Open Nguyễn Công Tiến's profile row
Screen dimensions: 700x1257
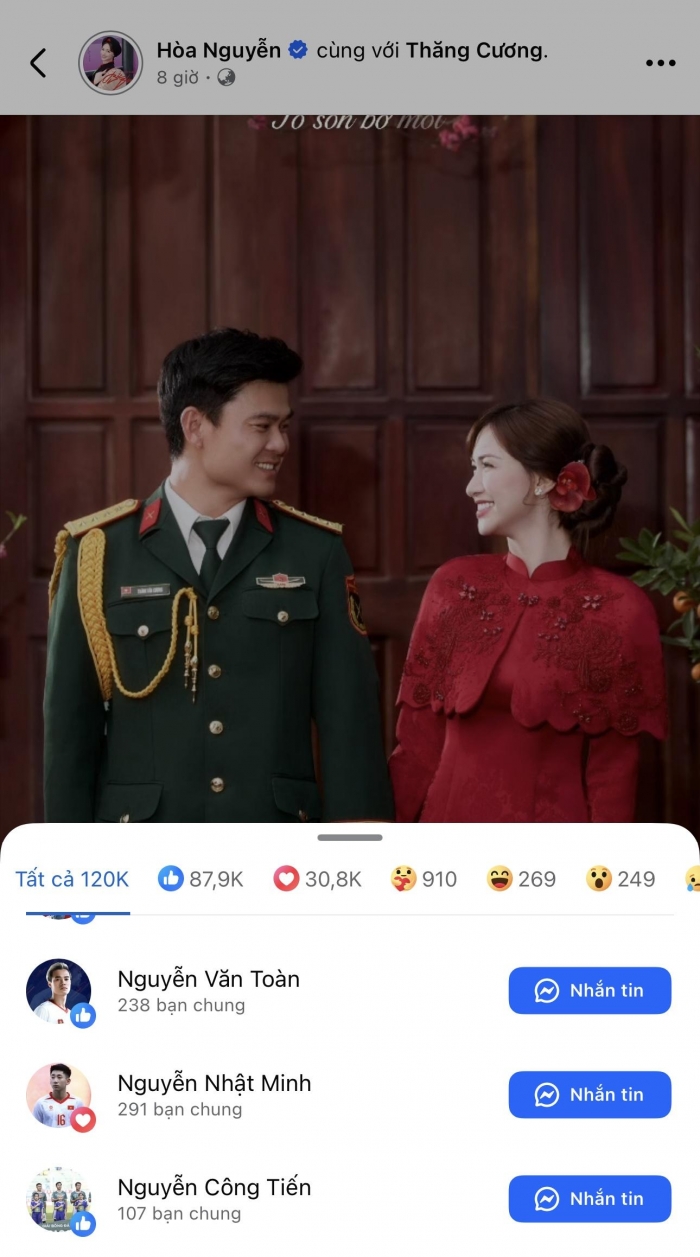coord(214,1198)
